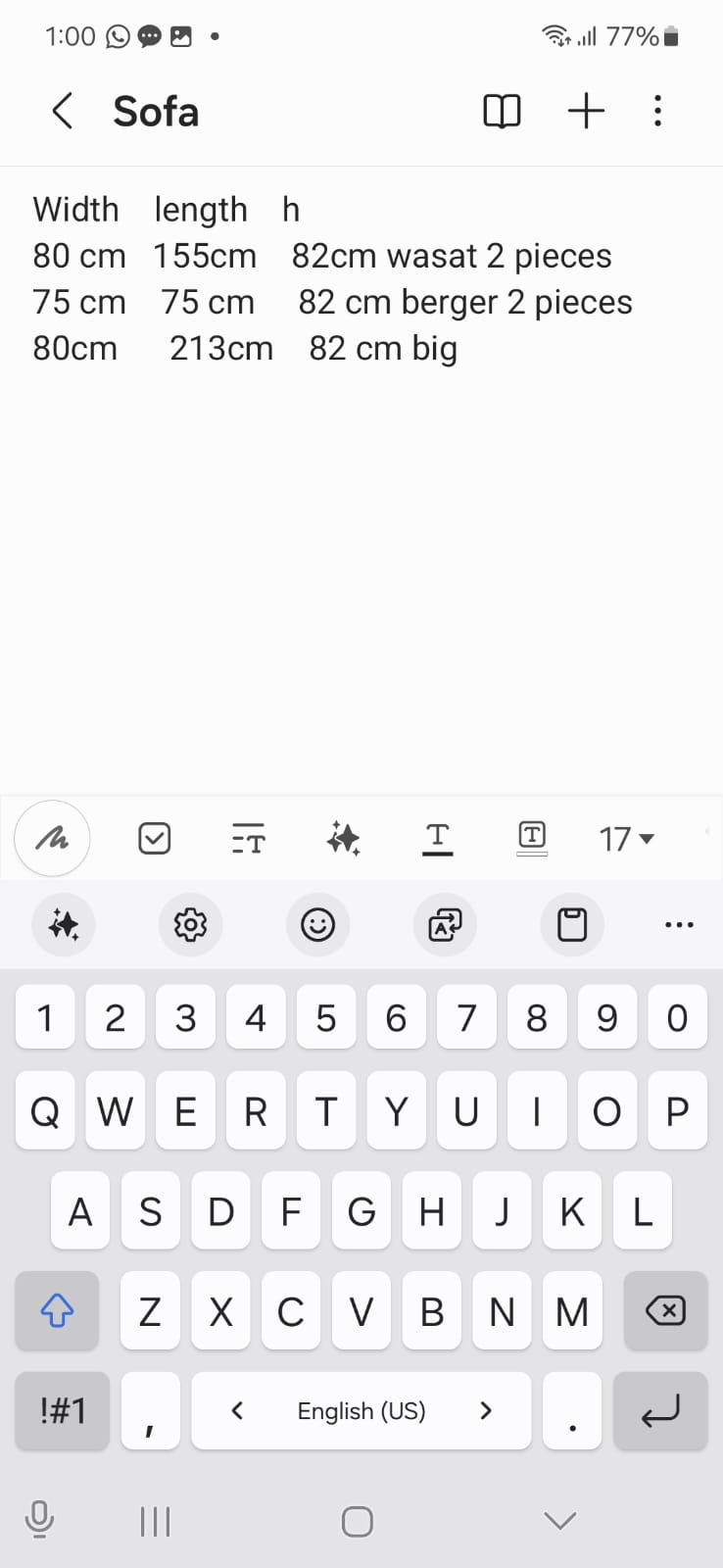Open keyboard AI sparkle features

[64, 924]
